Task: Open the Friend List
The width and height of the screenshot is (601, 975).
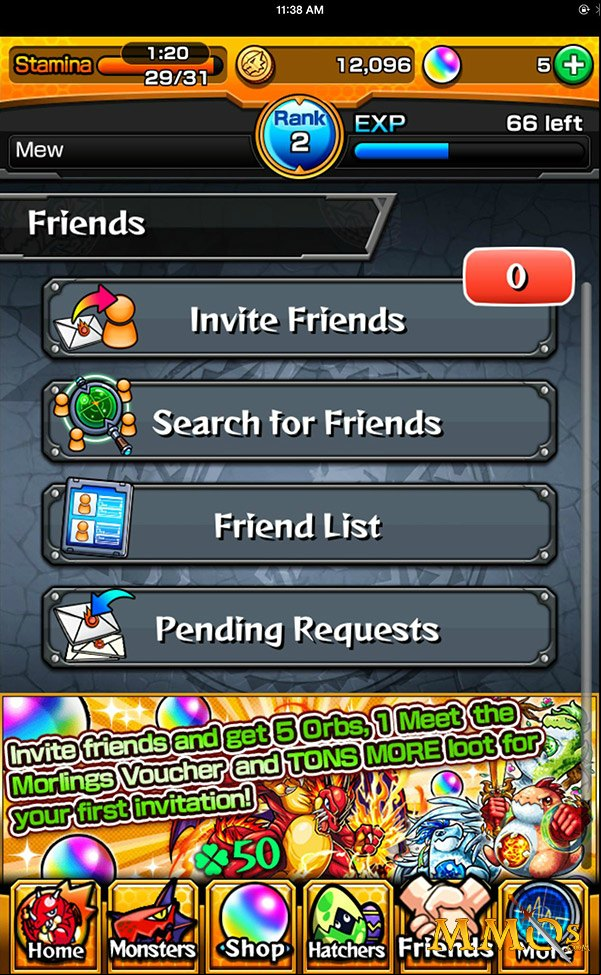Action: click(299, 525)
